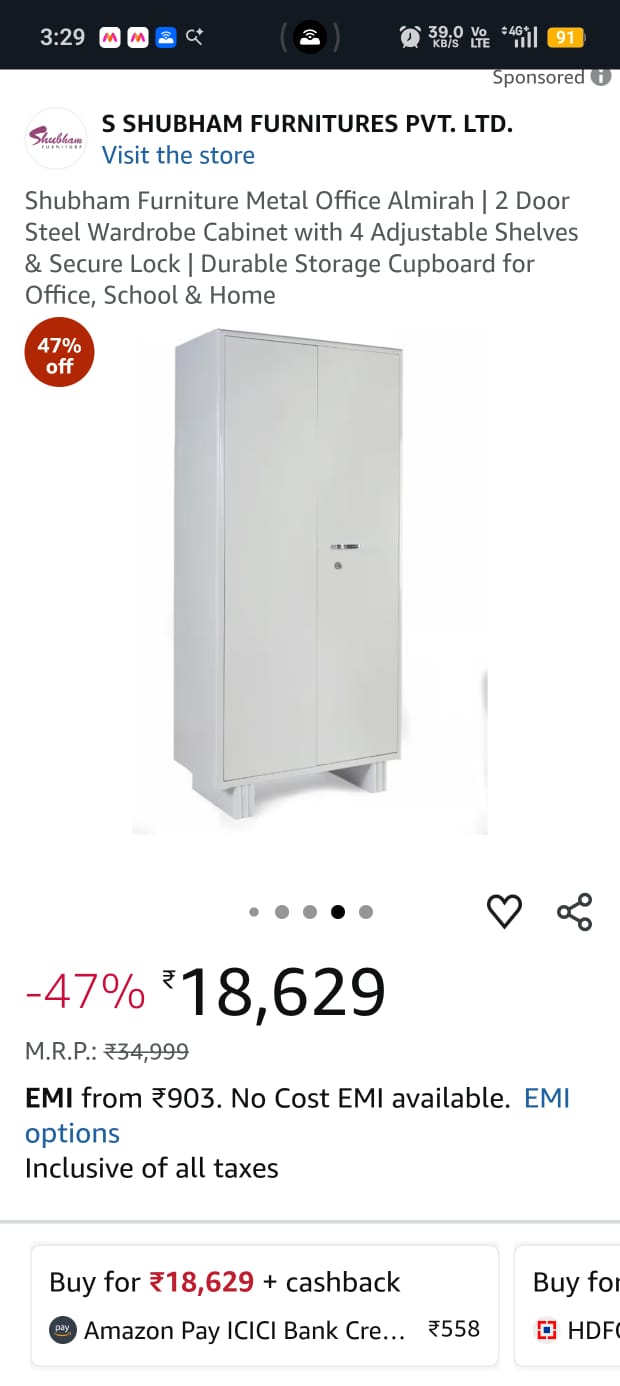Enlarge the almirah product image
This screenshot has height=1386, width=620.
point(310,580)
